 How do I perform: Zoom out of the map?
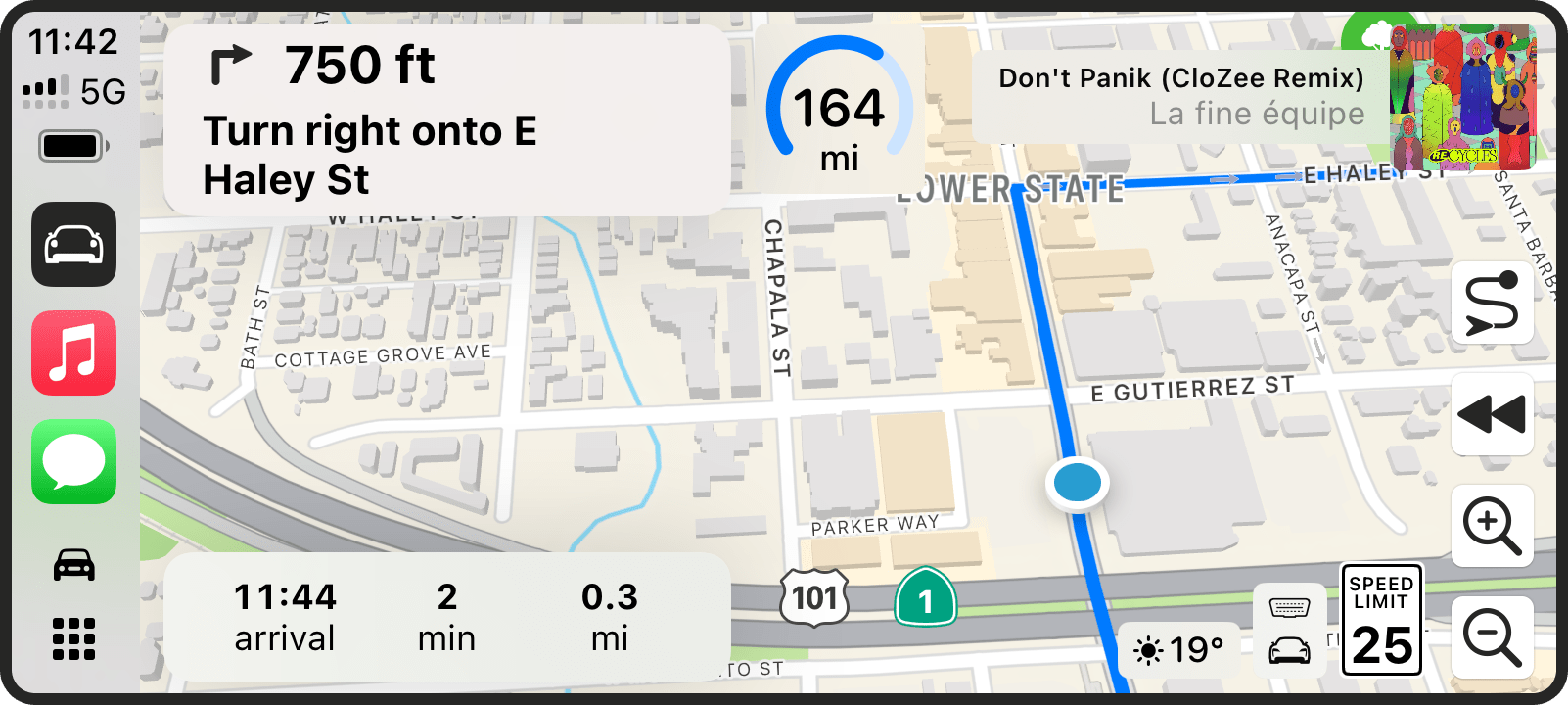pos(1492,637)
